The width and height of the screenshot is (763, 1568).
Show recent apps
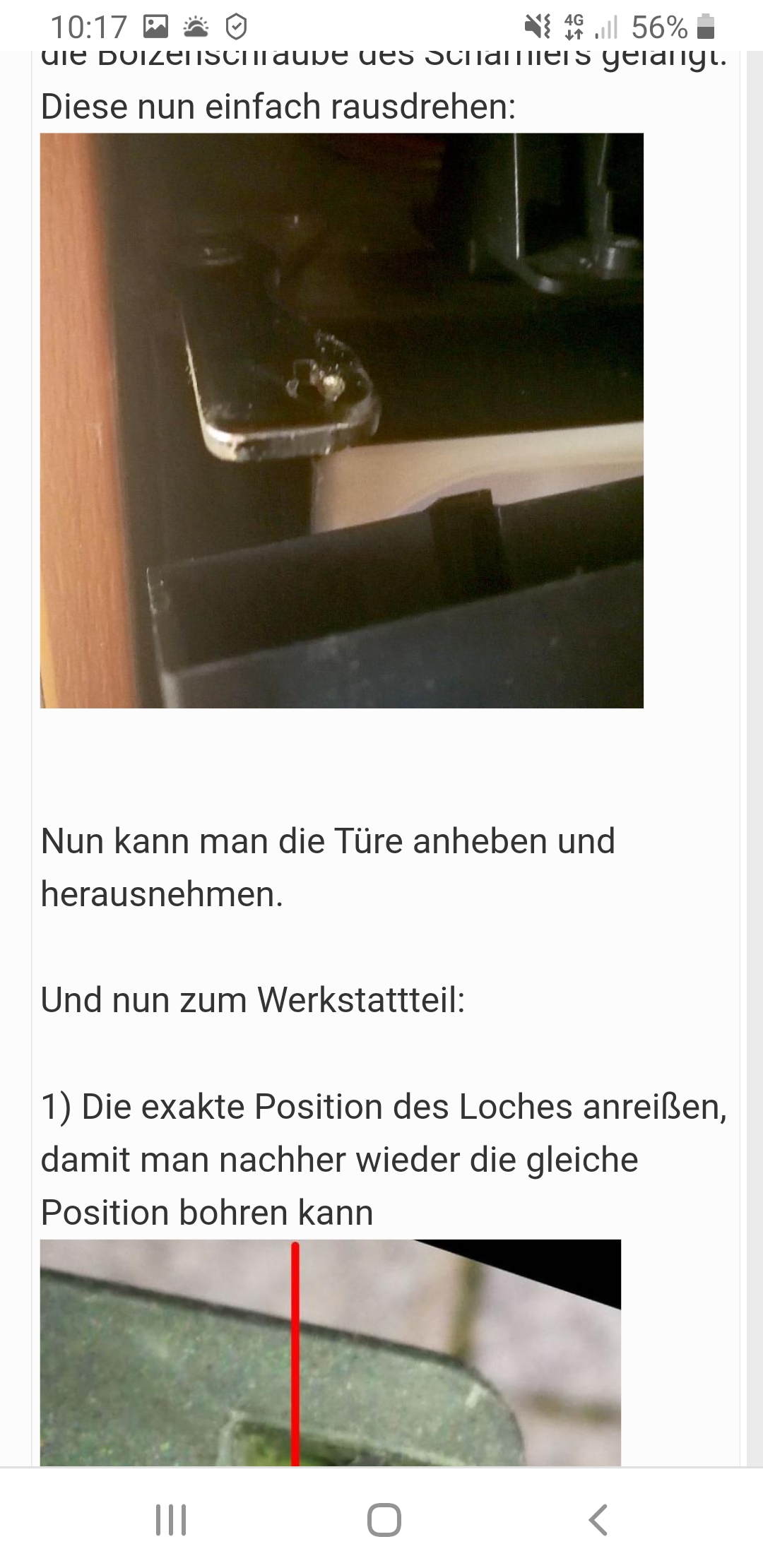tap(170, 1519)
